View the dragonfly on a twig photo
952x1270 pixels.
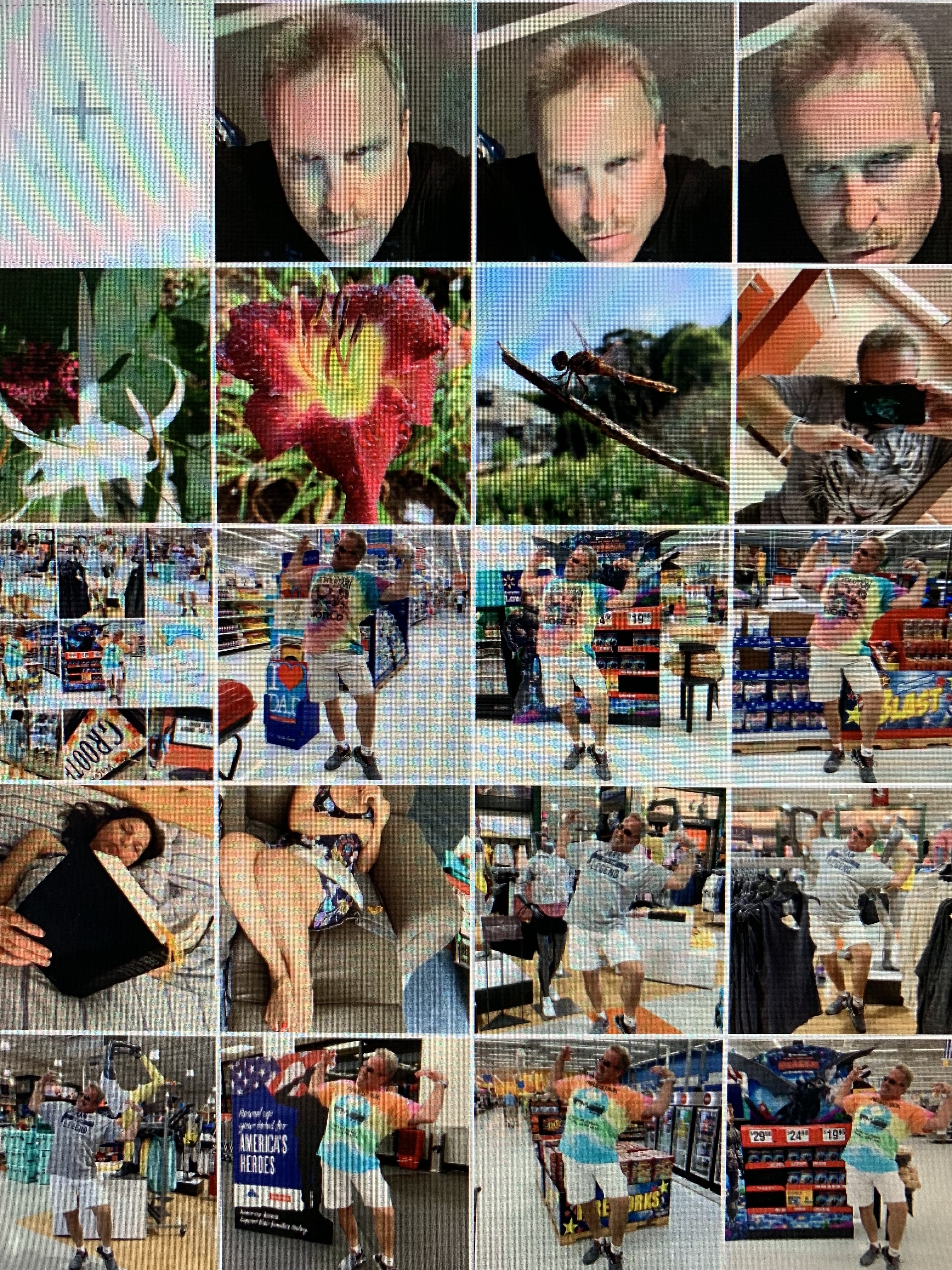[604, 396]
